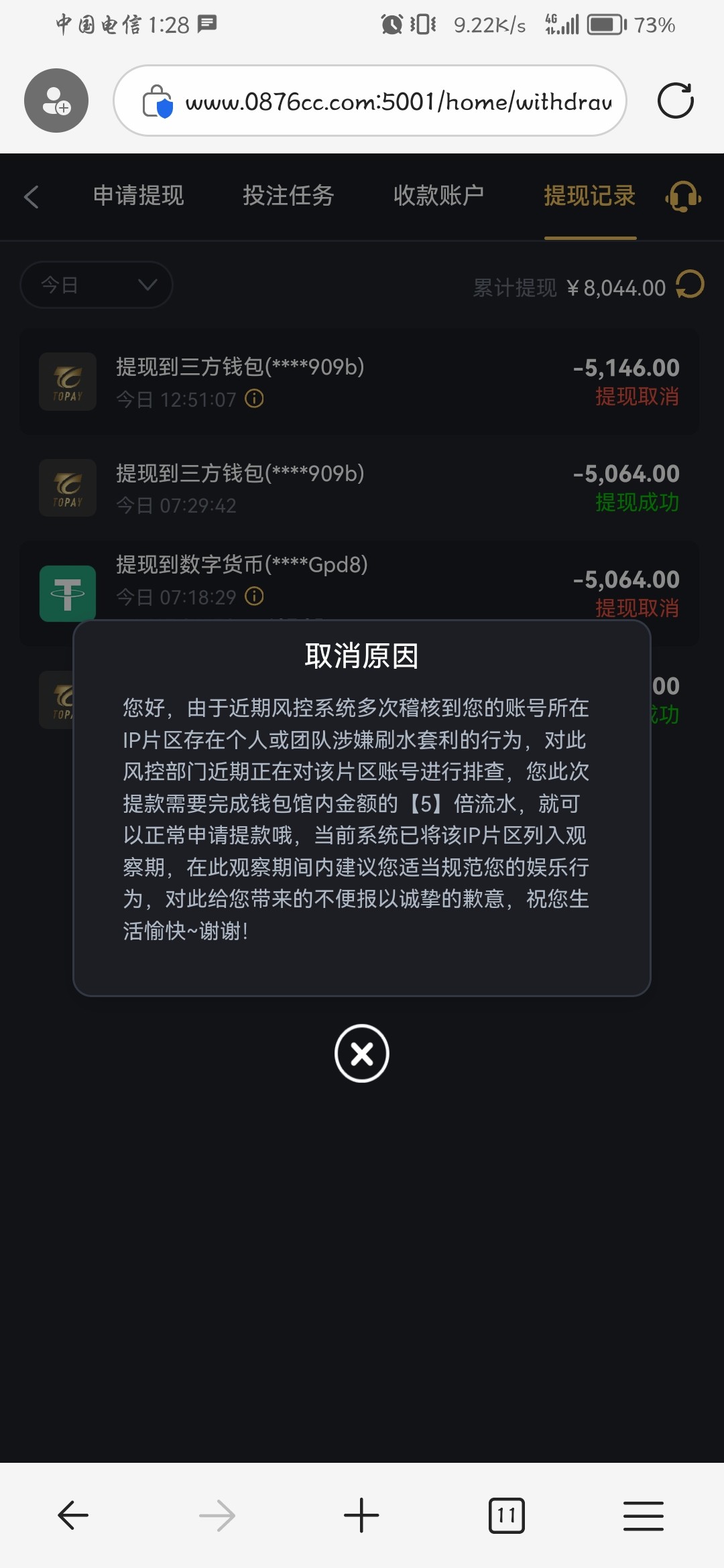Open the browser account profile icon
Viewport: 724px width, 1568px height.
[56, 101]
